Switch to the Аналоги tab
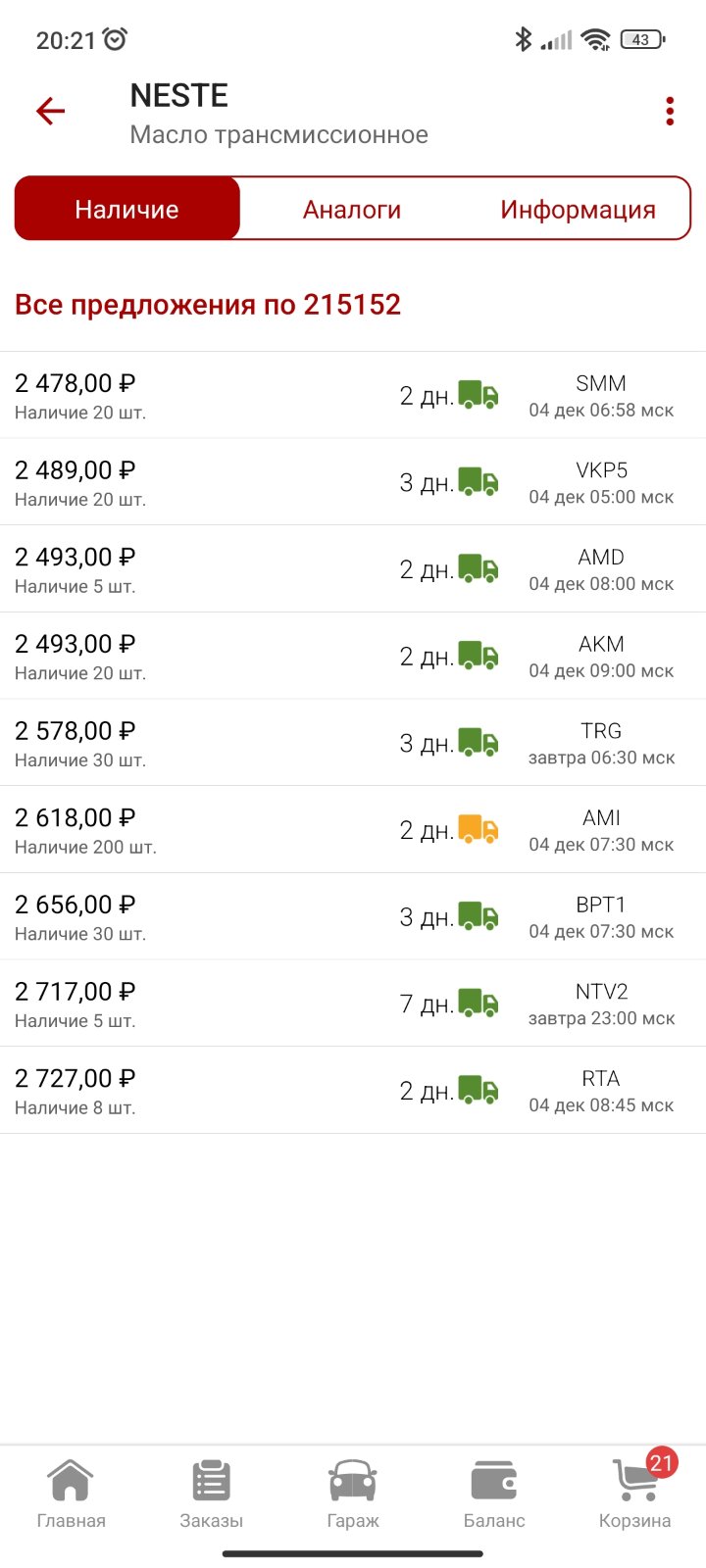This screenshot has width=706, height=1568. [x=352, y=209]
